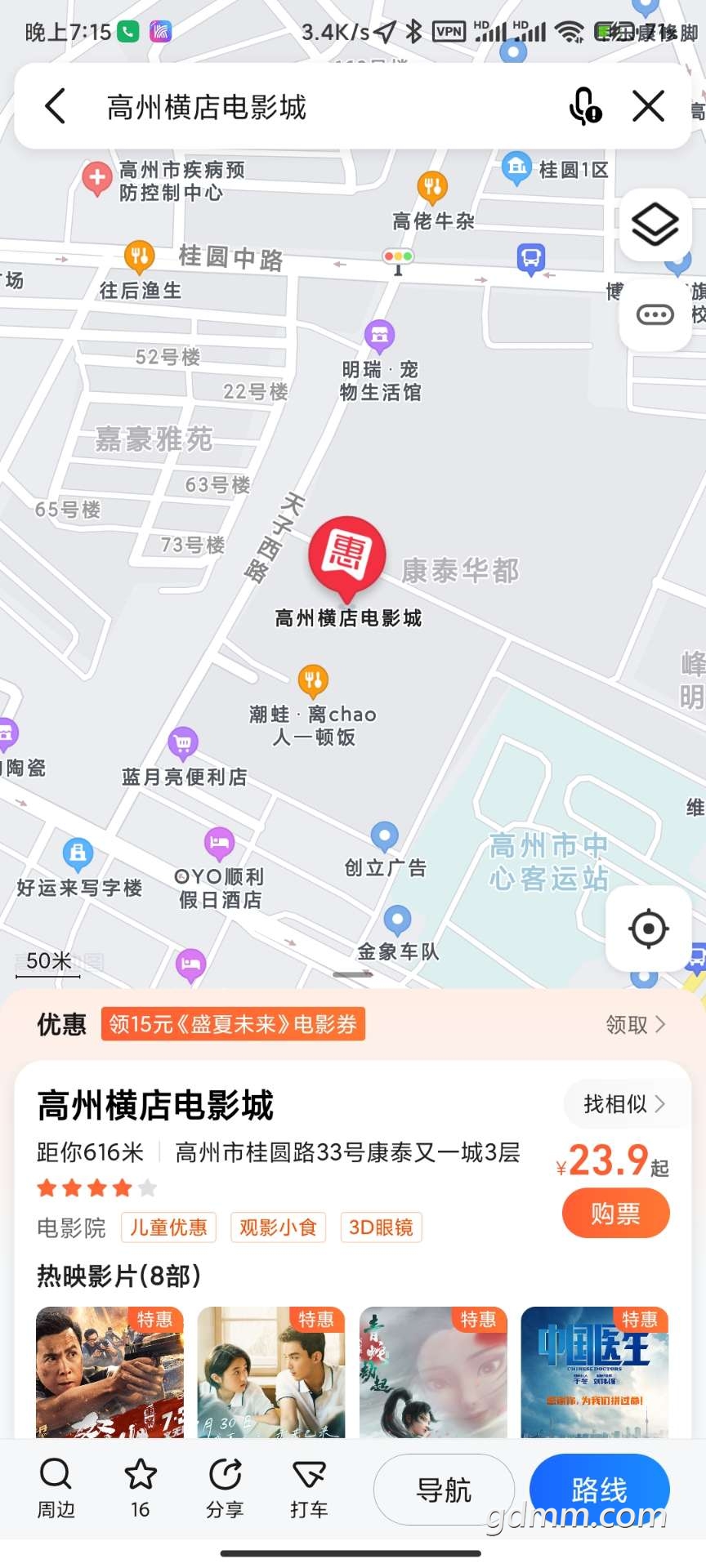
Task: Clear the search with the X icon
Action: point(648,106)
